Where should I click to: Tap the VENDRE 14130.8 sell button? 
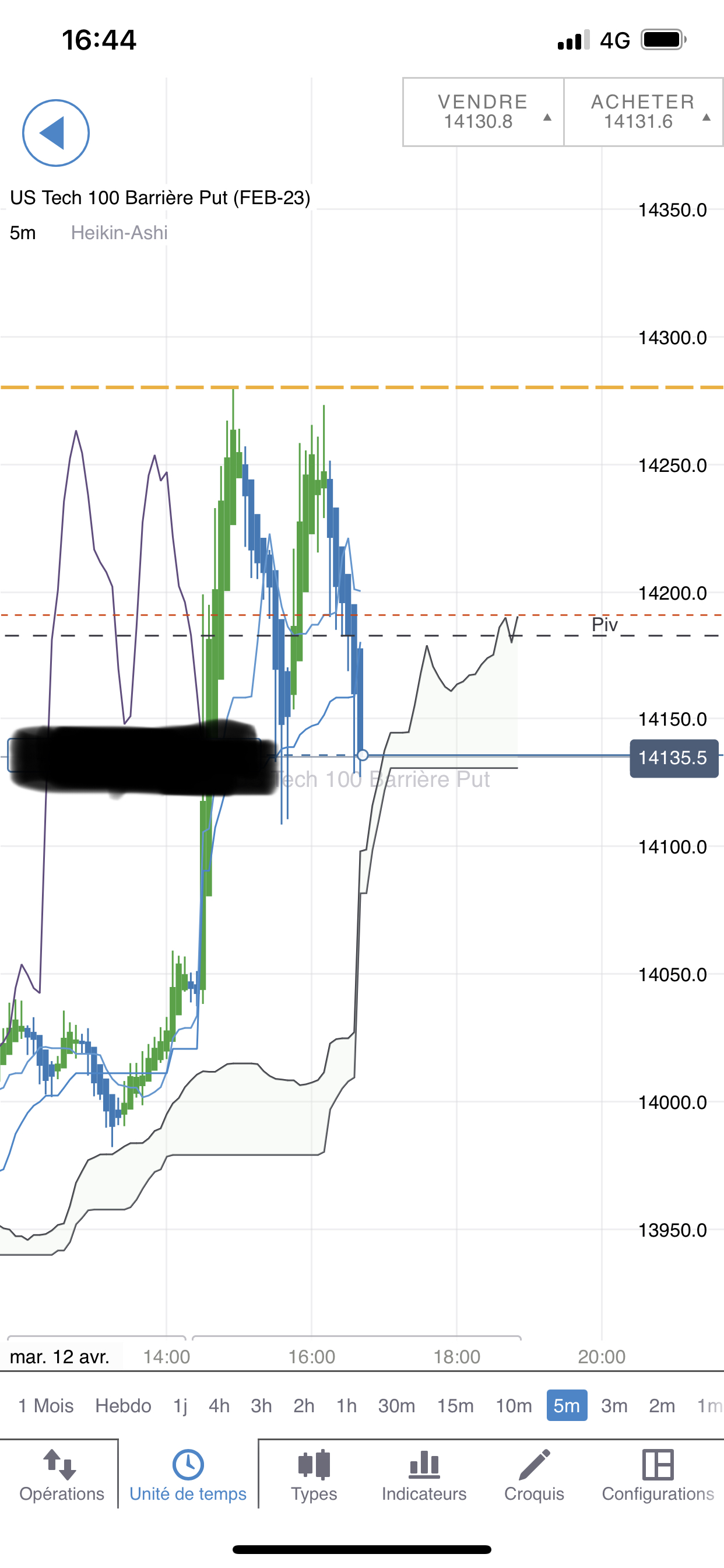tap(483, 112)
